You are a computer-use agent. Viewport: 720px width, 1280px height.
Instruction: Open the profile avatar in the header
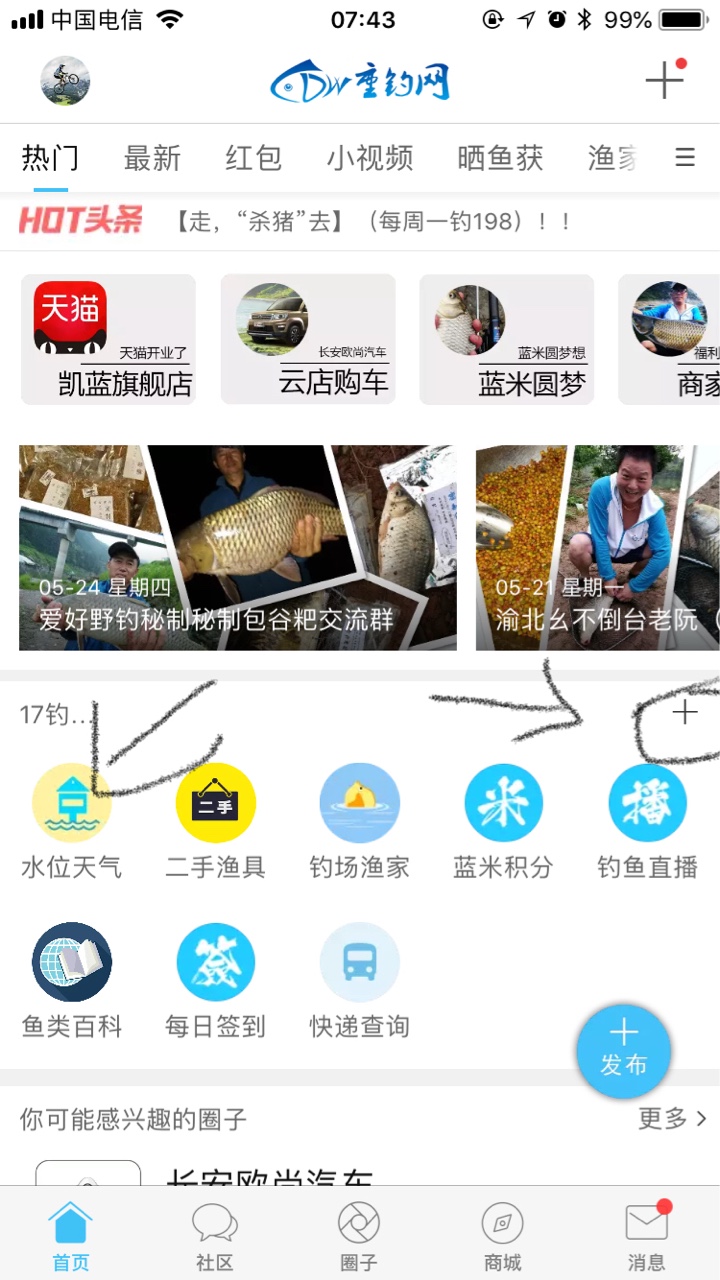(x=65, y=81)
